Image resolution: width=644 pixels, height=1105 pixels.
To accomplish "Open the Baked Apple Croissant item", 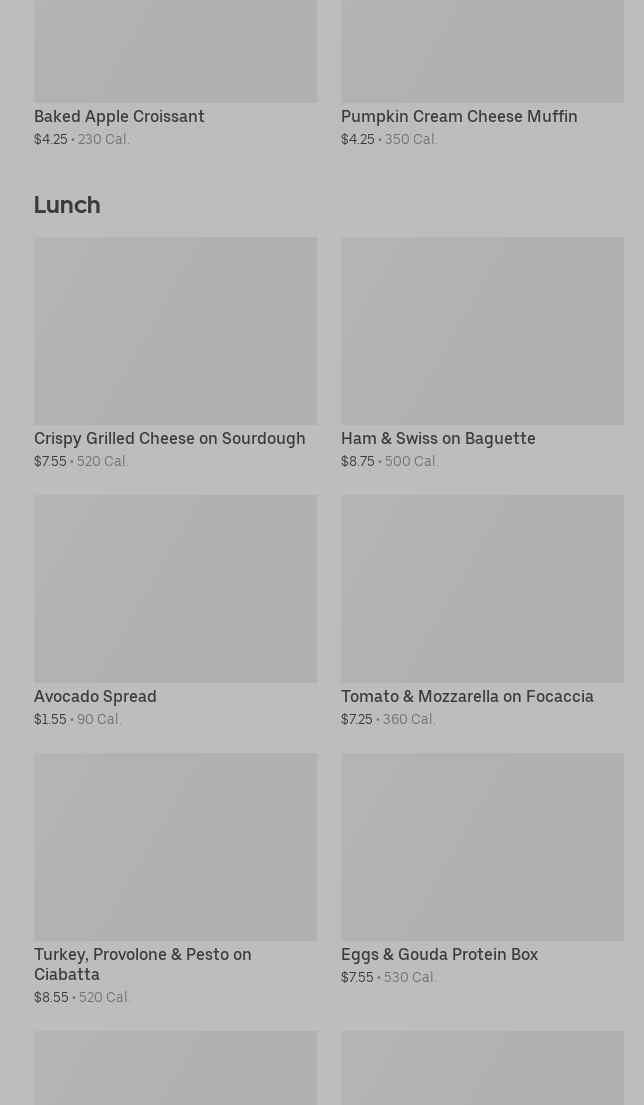I will click(x=119, y=116).
